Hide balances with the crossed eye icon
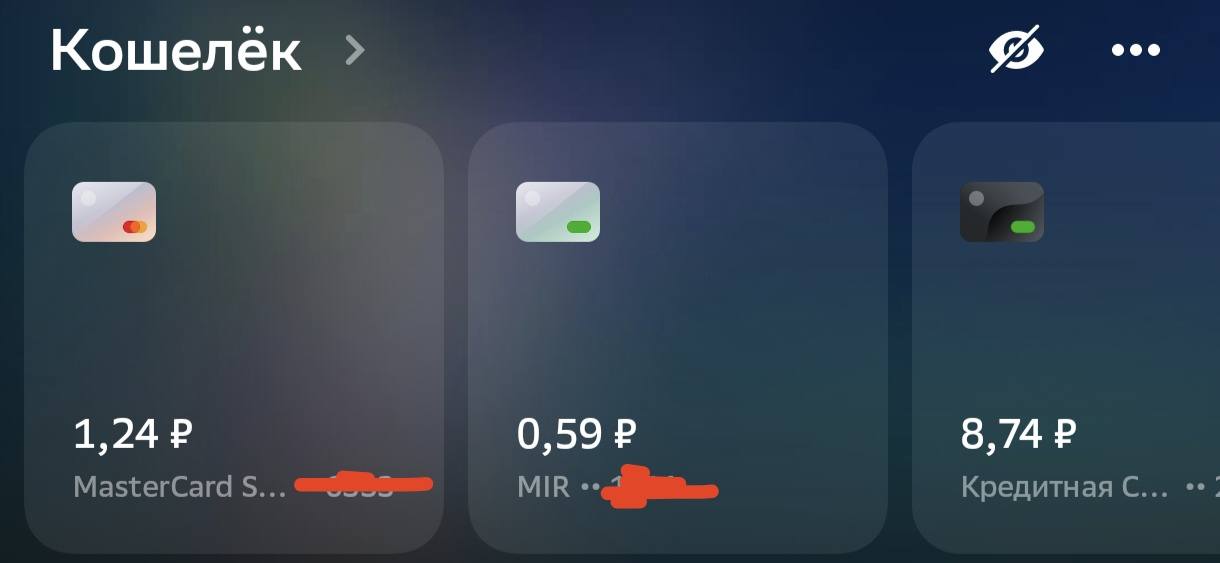1220x563 pixels. pos(1016,49)
